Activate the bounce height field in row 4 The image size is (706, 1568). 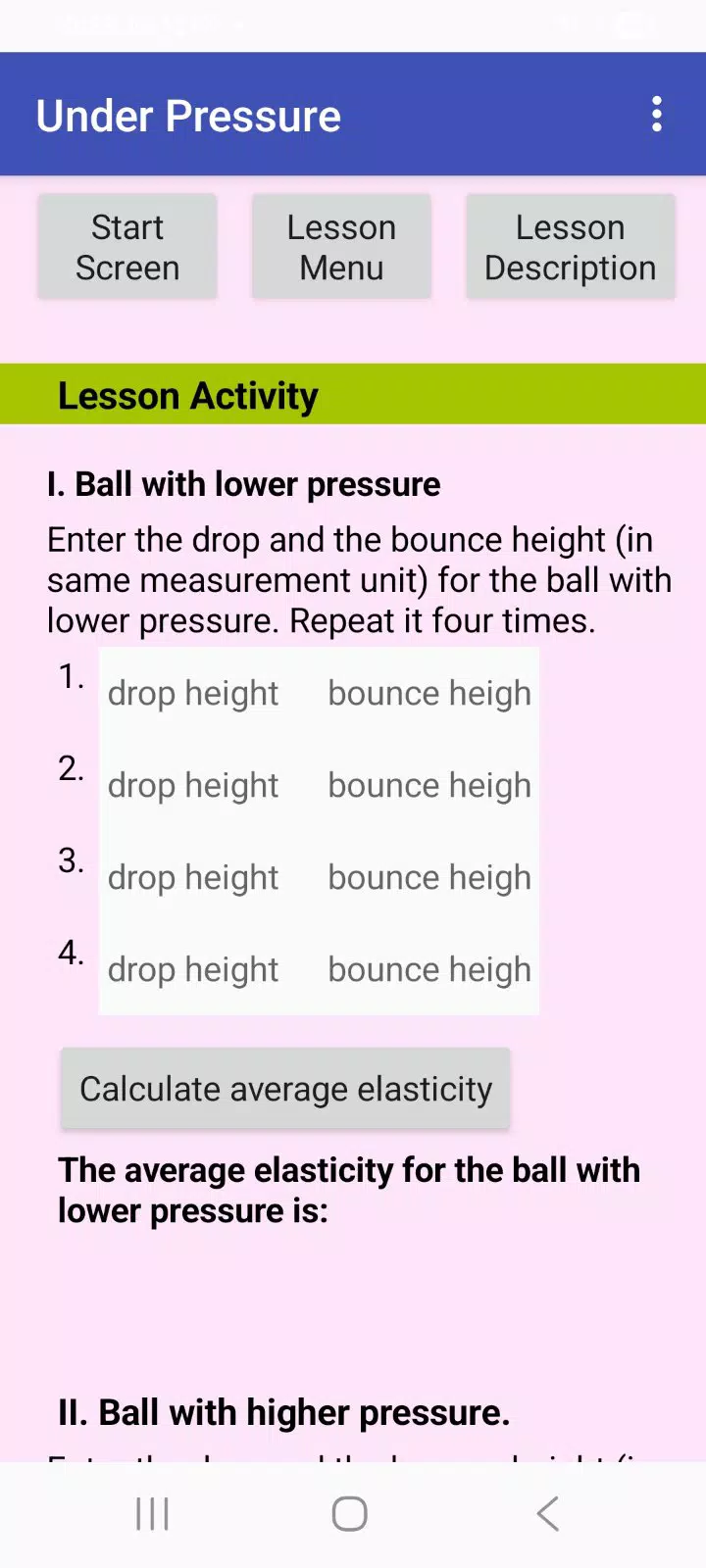(429, 969)
